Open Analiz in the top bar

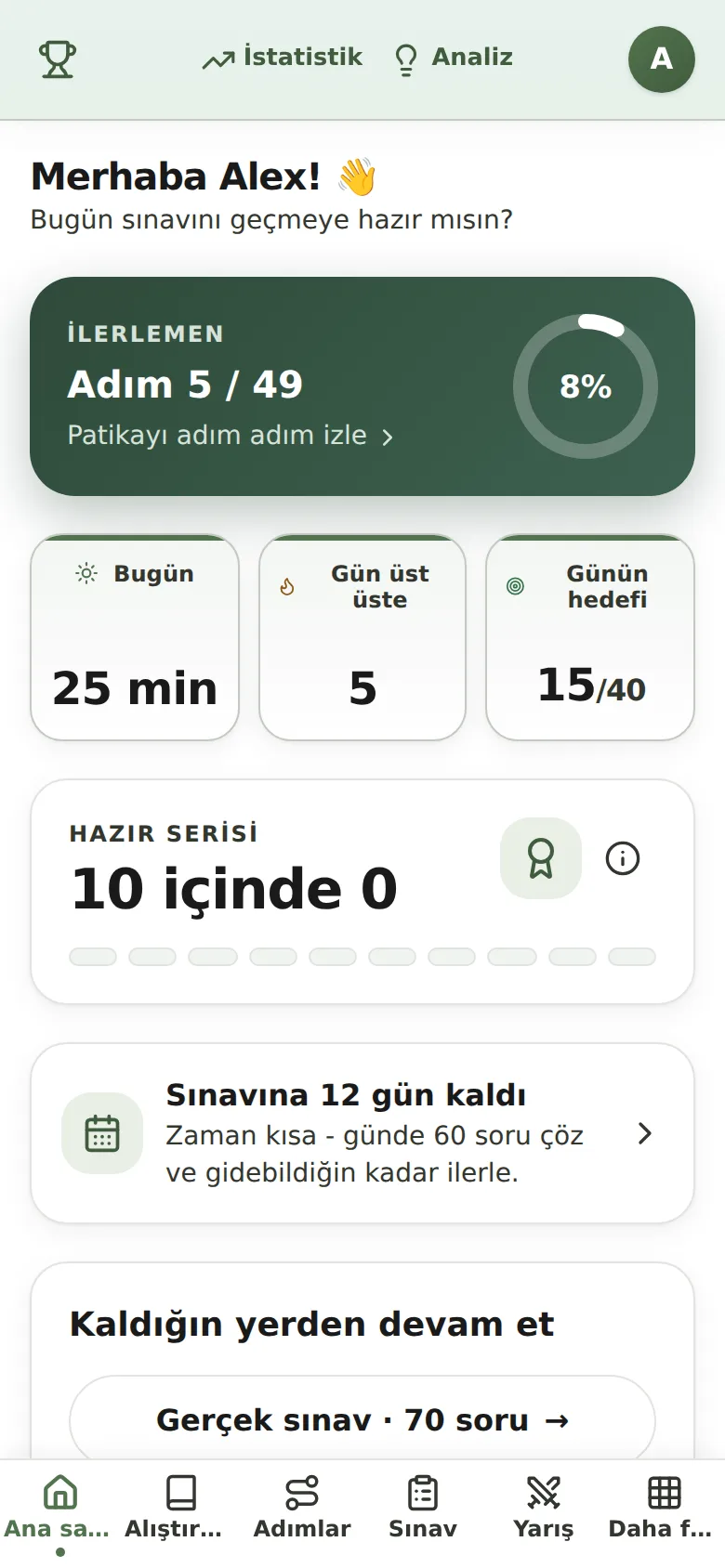tap(455, 58)
